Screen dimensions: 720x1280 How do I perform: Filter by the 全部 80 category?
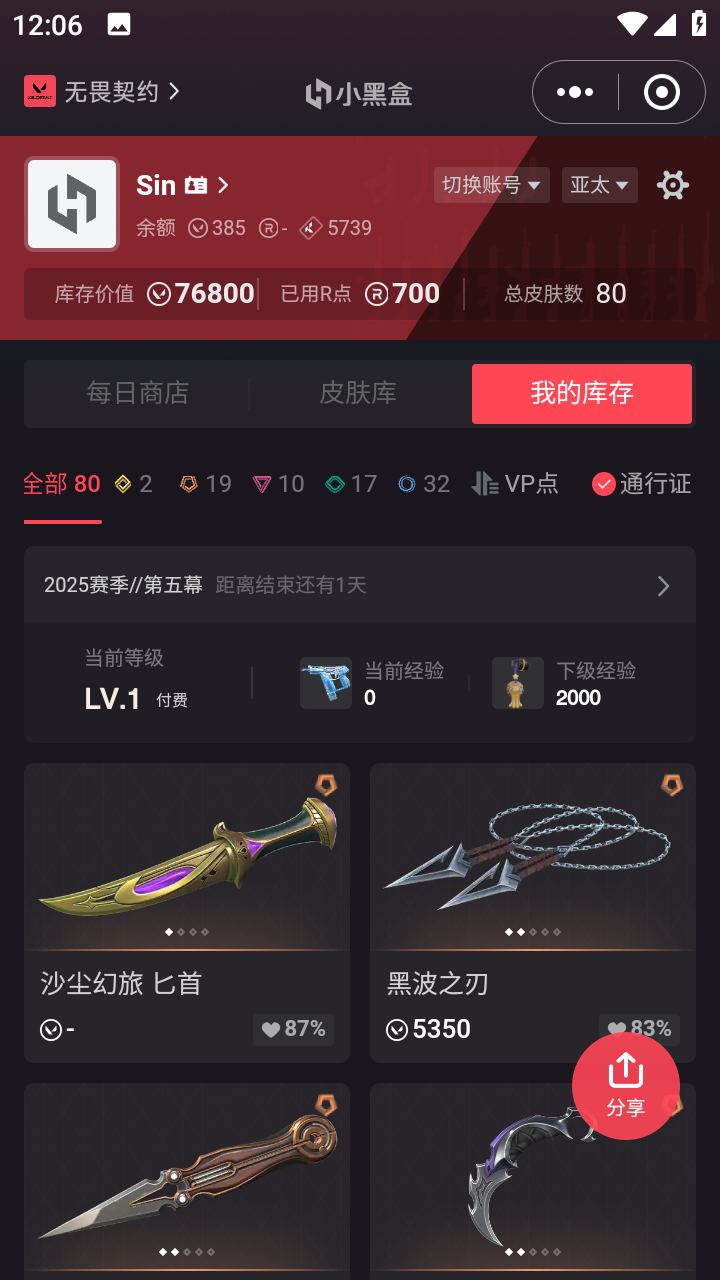pyautogui.click(x=62, y=484)
